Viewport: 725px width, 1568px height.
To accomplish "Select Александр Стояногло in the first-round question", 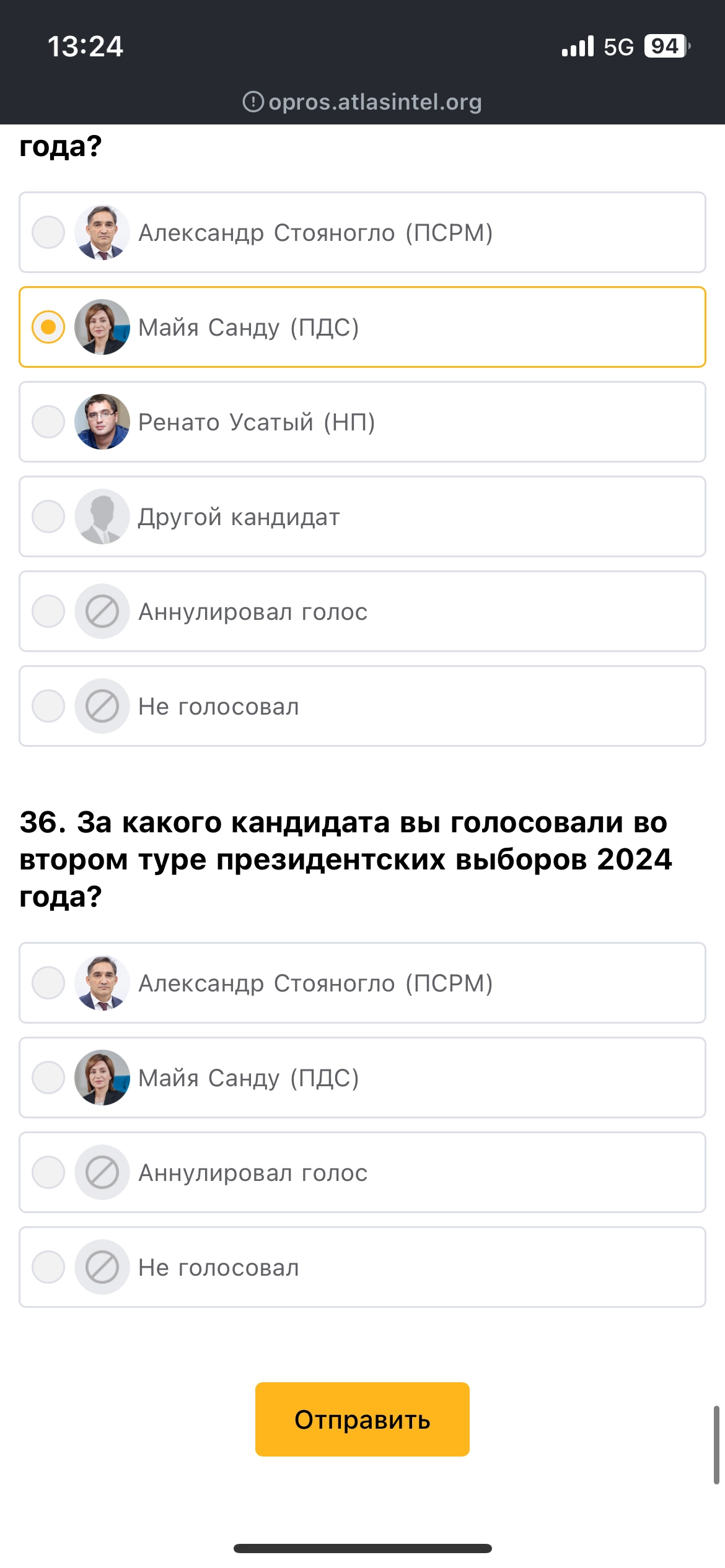I will (x=362, y=232).
